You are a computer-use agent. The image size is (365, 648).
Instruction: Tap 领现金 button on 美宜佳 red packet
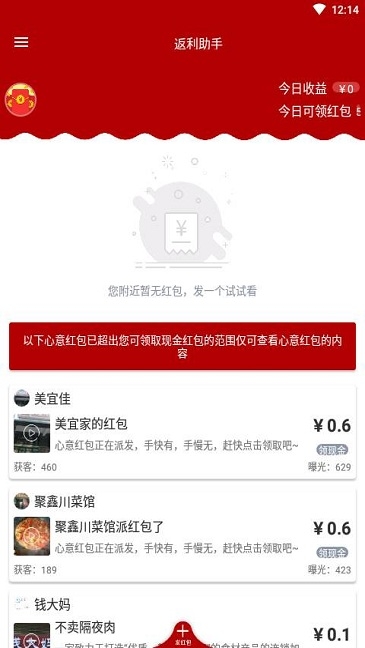pos(332,450)
